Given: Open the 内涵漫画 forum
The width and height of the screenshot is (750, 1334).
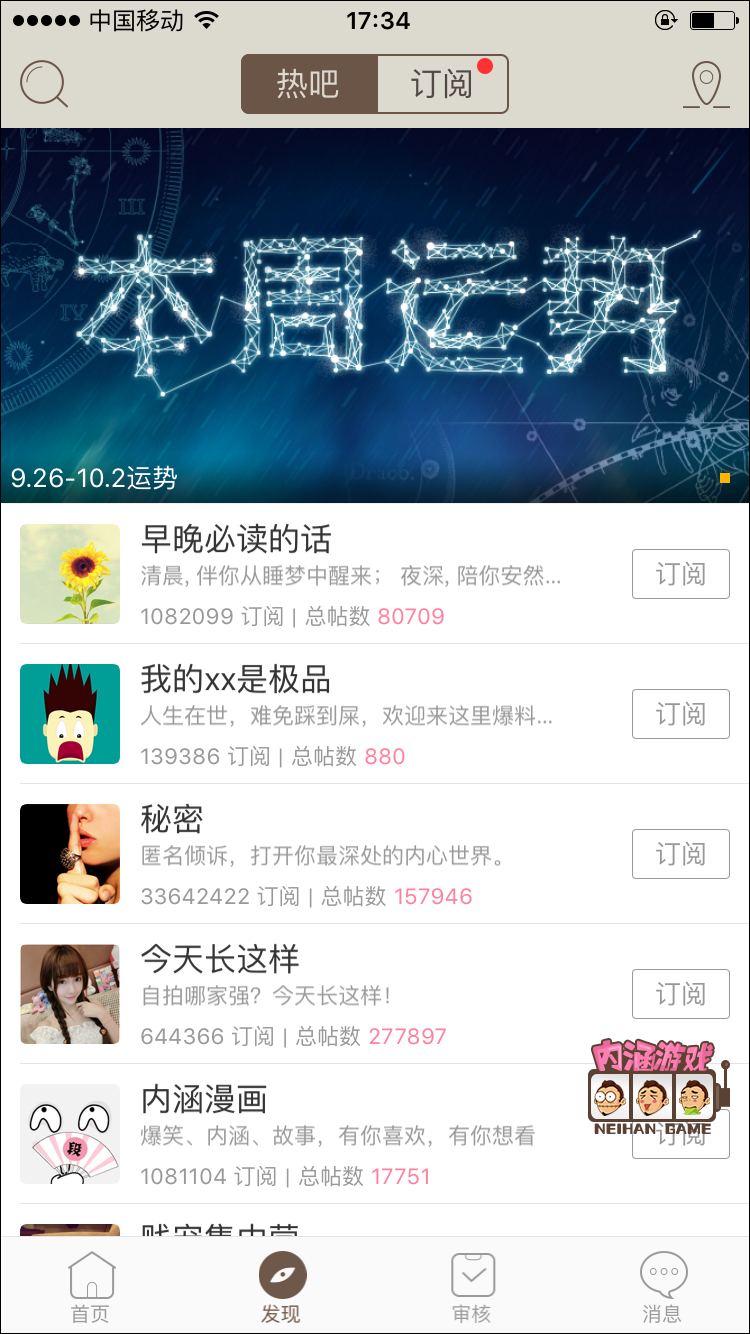Looking at the screenshot, I should 204,1100.
